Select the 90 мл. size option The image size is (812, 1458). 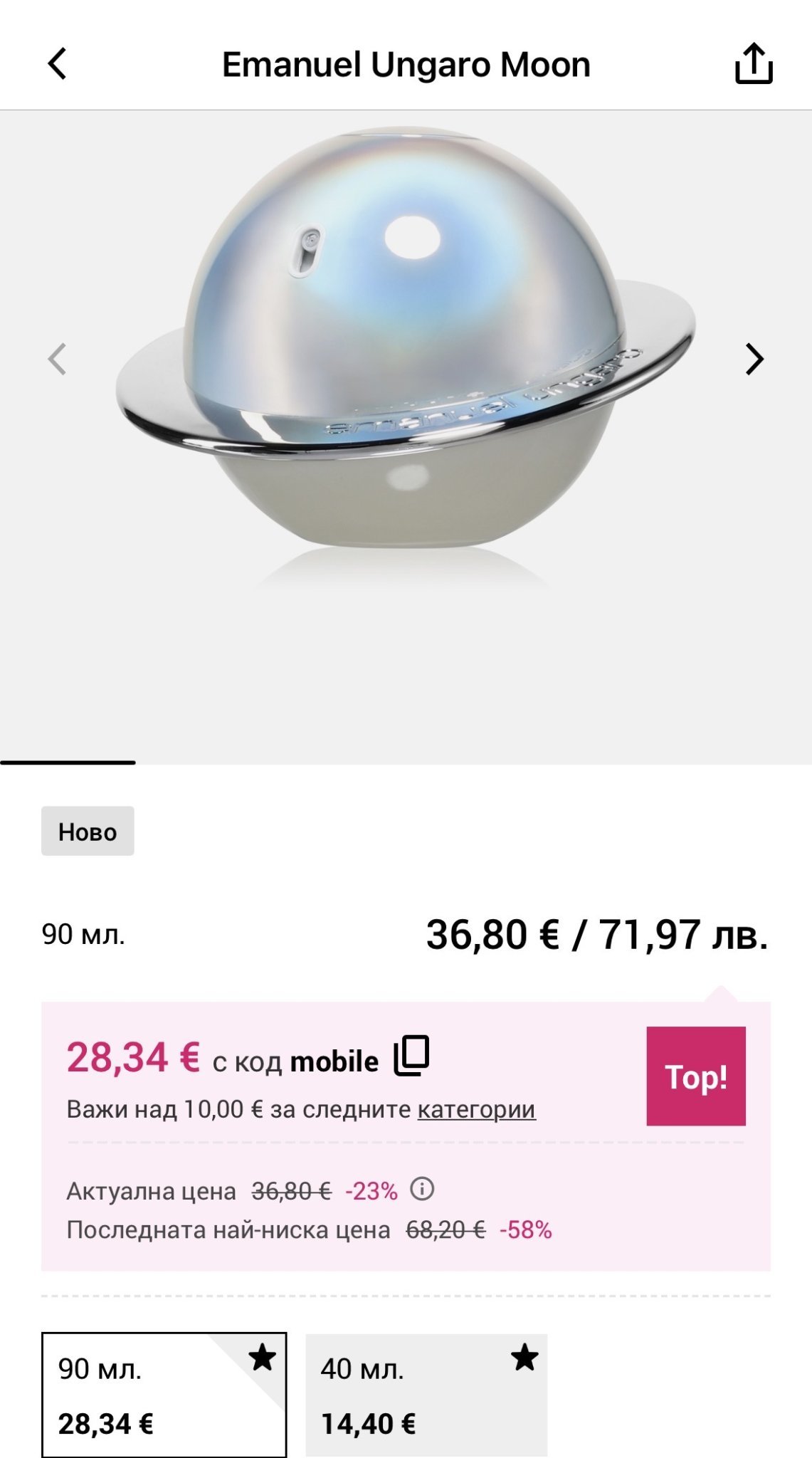pos(164,1395)
